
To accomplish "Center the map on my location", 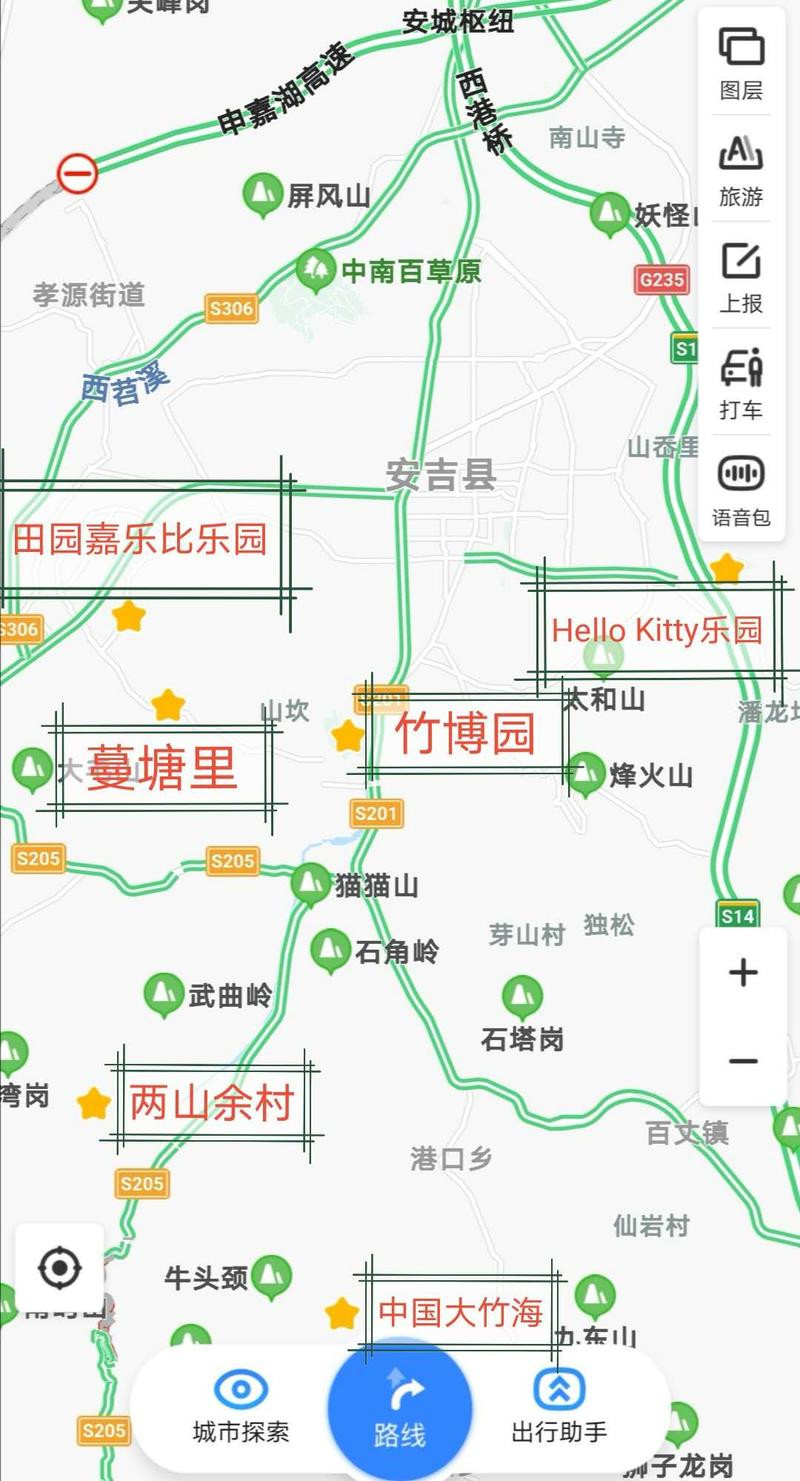I will pyautogui.click(x=59, y=1269).
